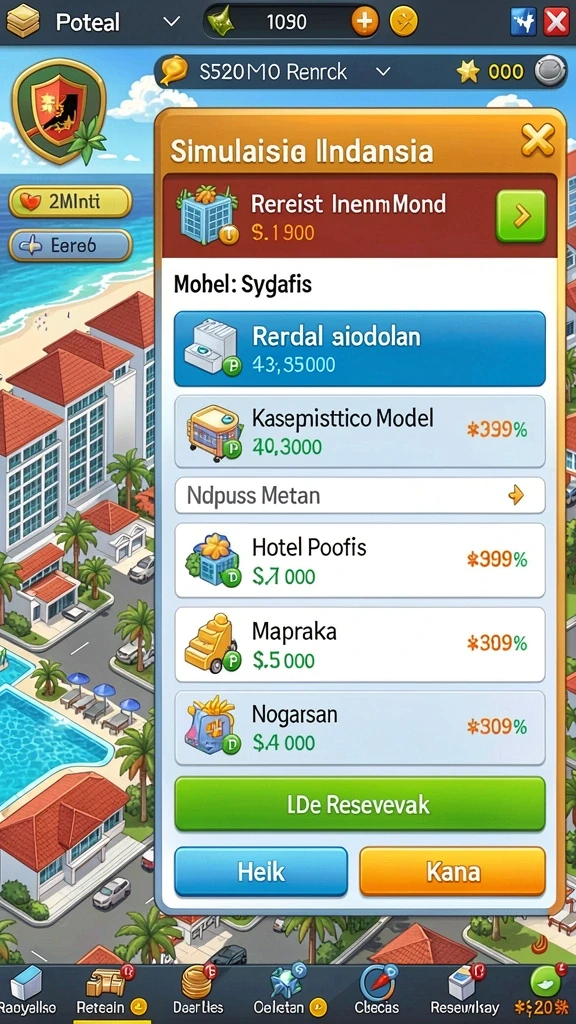Expand the S520MO Renrck dropdown
Viewport: 576px width, 1024px height.
pyautogui.click(x=383, y=71)
